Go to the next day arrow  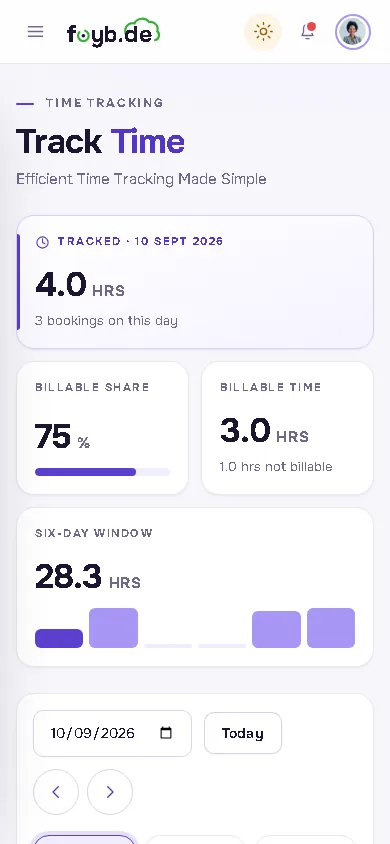coord(110,792)
